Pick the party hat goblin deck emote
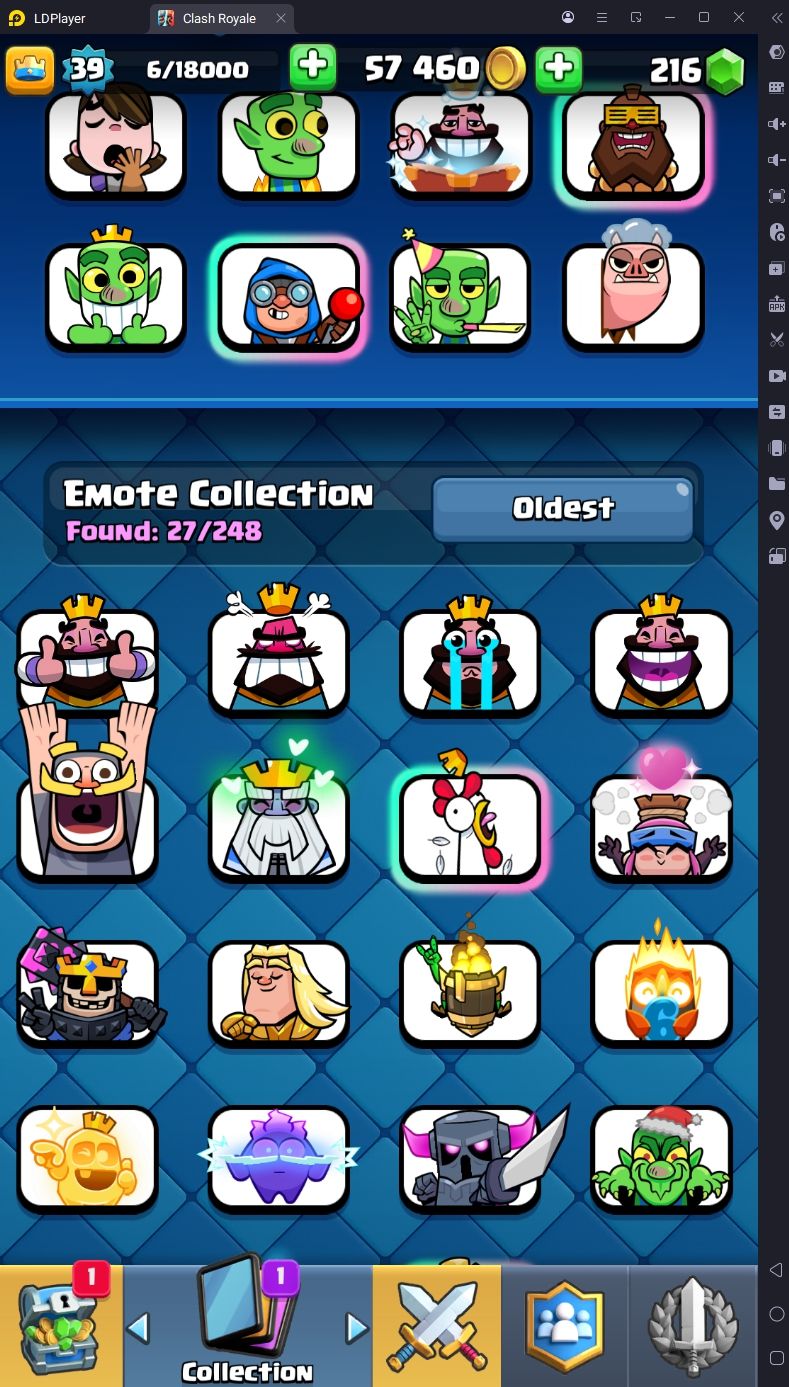Image resolution: width=789 pixels, height=1387 pixels. tap(460, 293)
